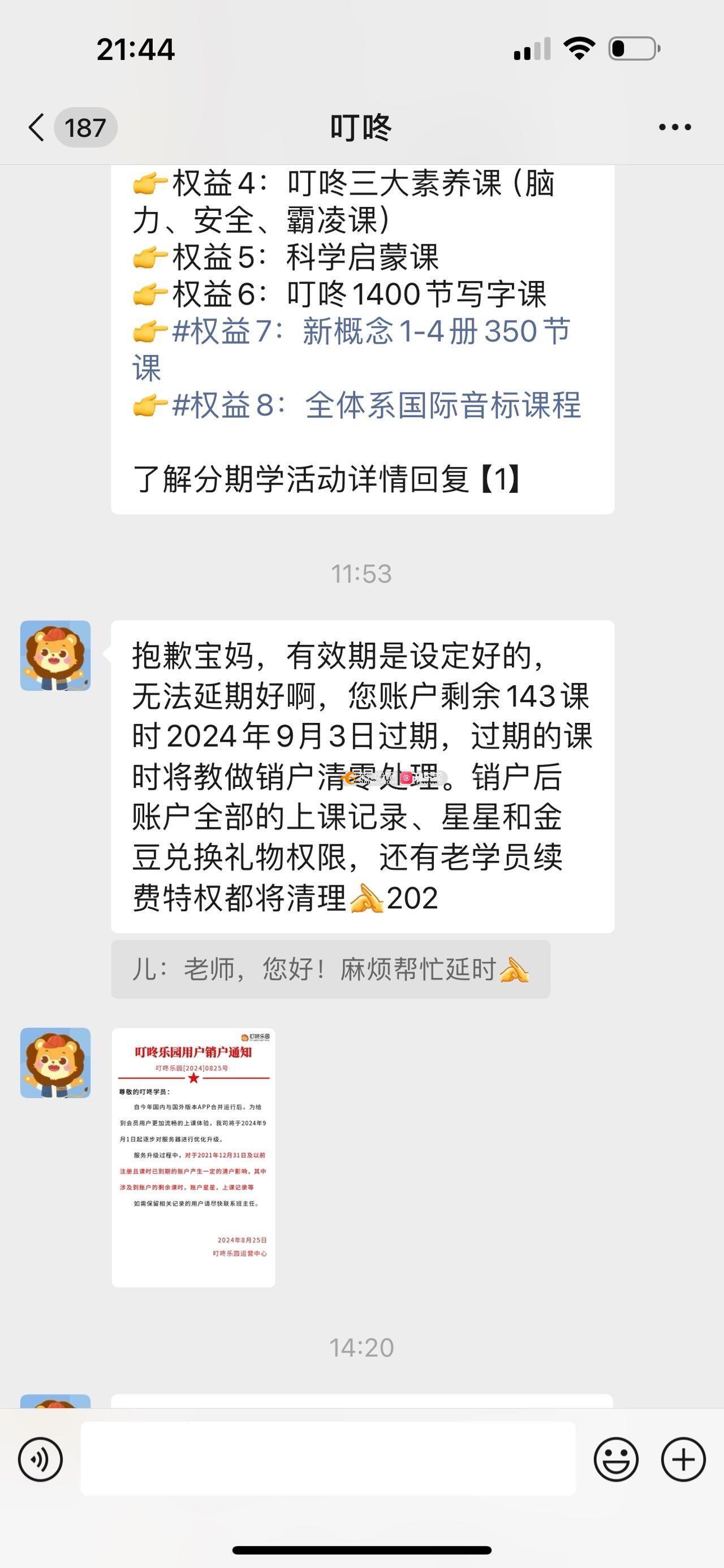Viewport: 724px width, 1568px height.
Task: Tap the #权益8 国际音标课程 hashtag link
Action: (x=376, y=405)
